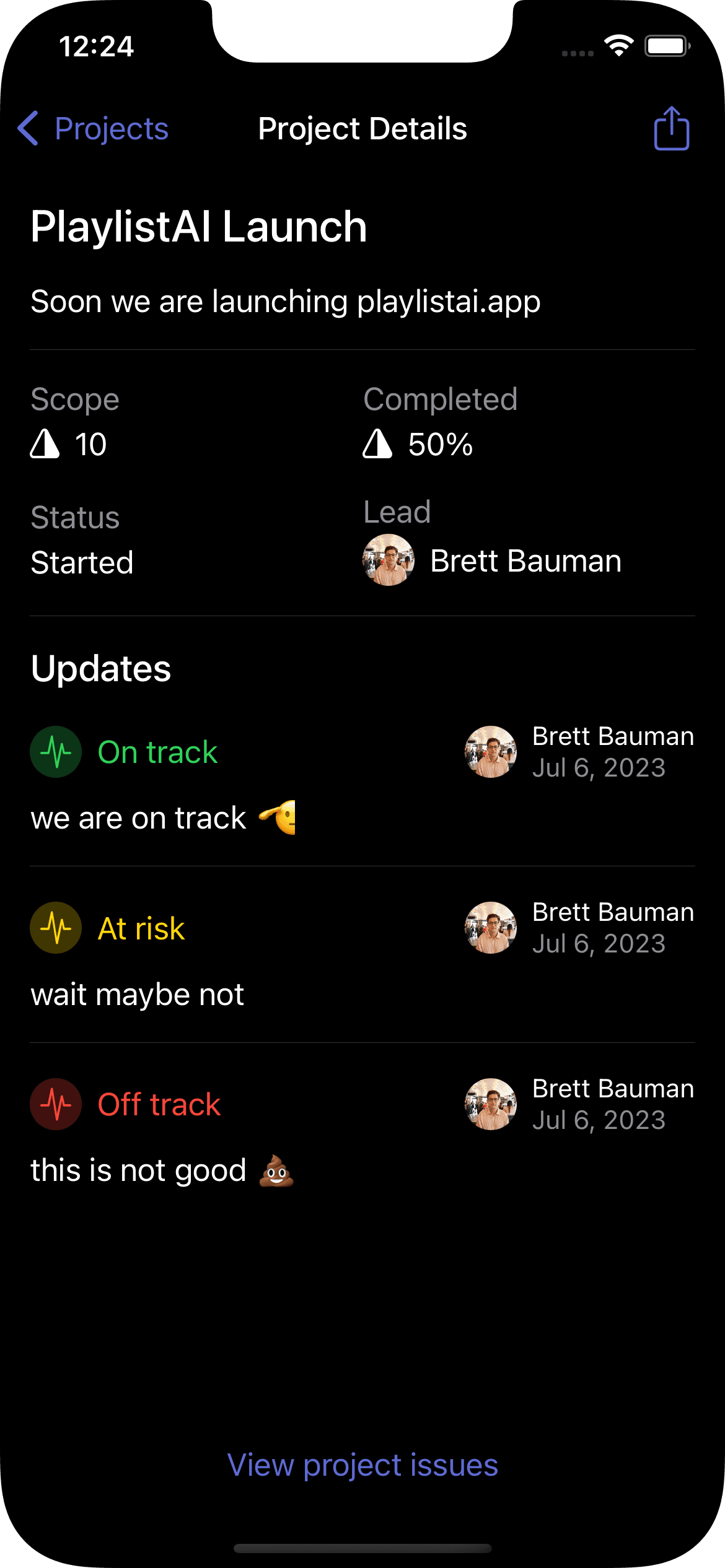Click the Projects back link
Viewport: 725px width, 1568px height.
110,129
